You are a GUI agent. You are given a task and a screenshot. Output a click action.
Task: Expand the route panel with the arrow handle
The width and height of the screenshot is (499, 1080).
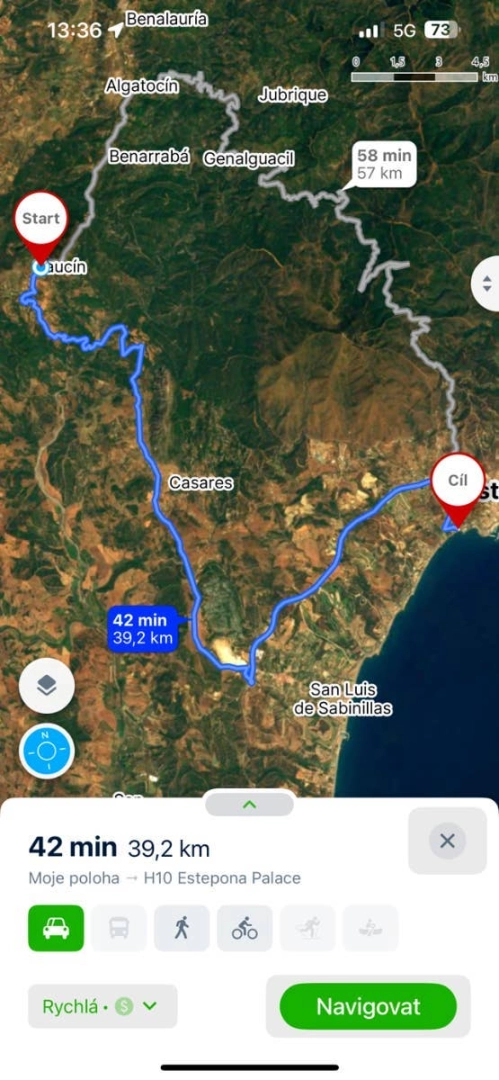250,804
